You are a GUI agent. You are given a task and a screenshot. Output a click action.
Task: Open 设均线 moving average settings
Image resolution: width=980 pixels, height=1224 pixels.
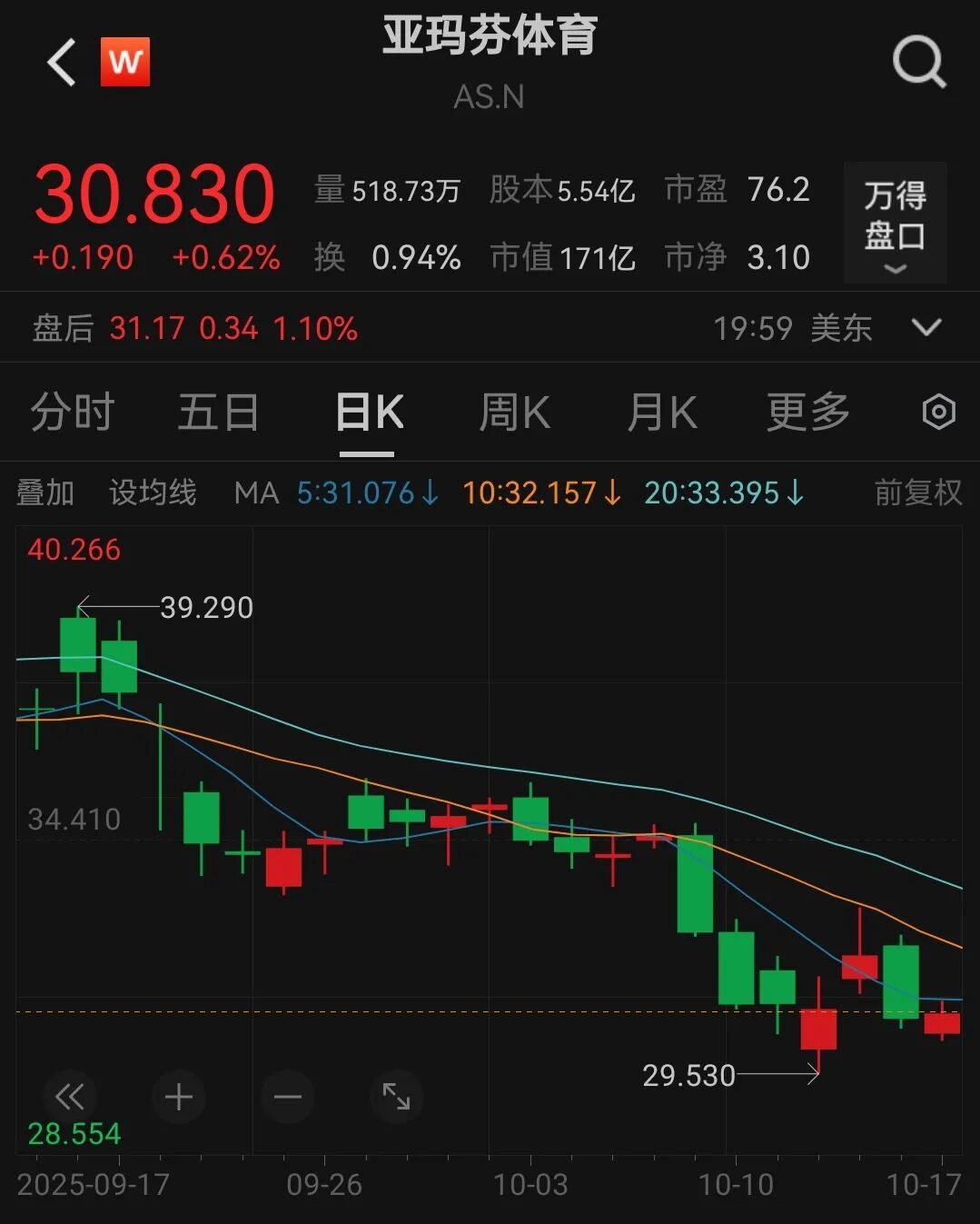click(x=153, y=493)
